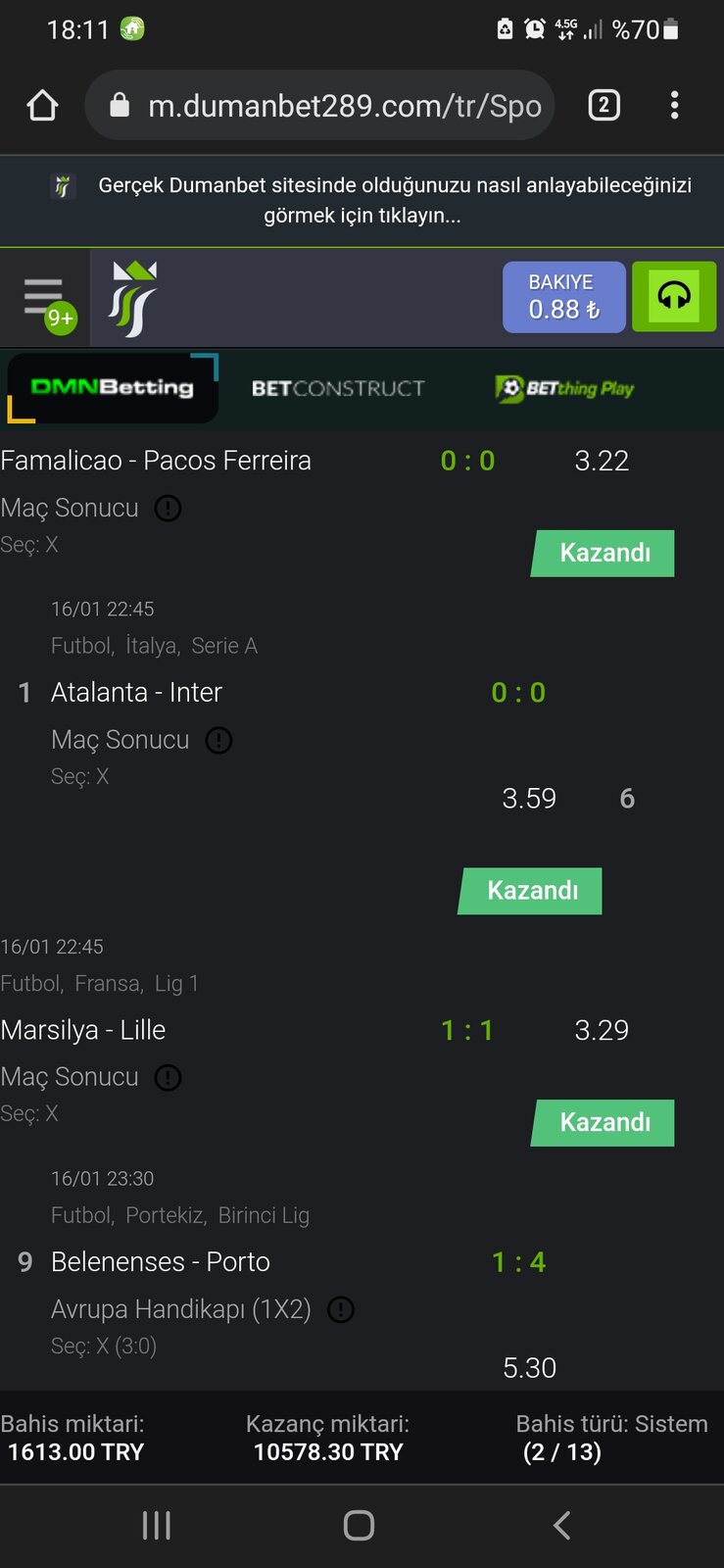
Task: Tap the Gerçek Dumanbet sitesinde banner
Action: click(362, 200)
